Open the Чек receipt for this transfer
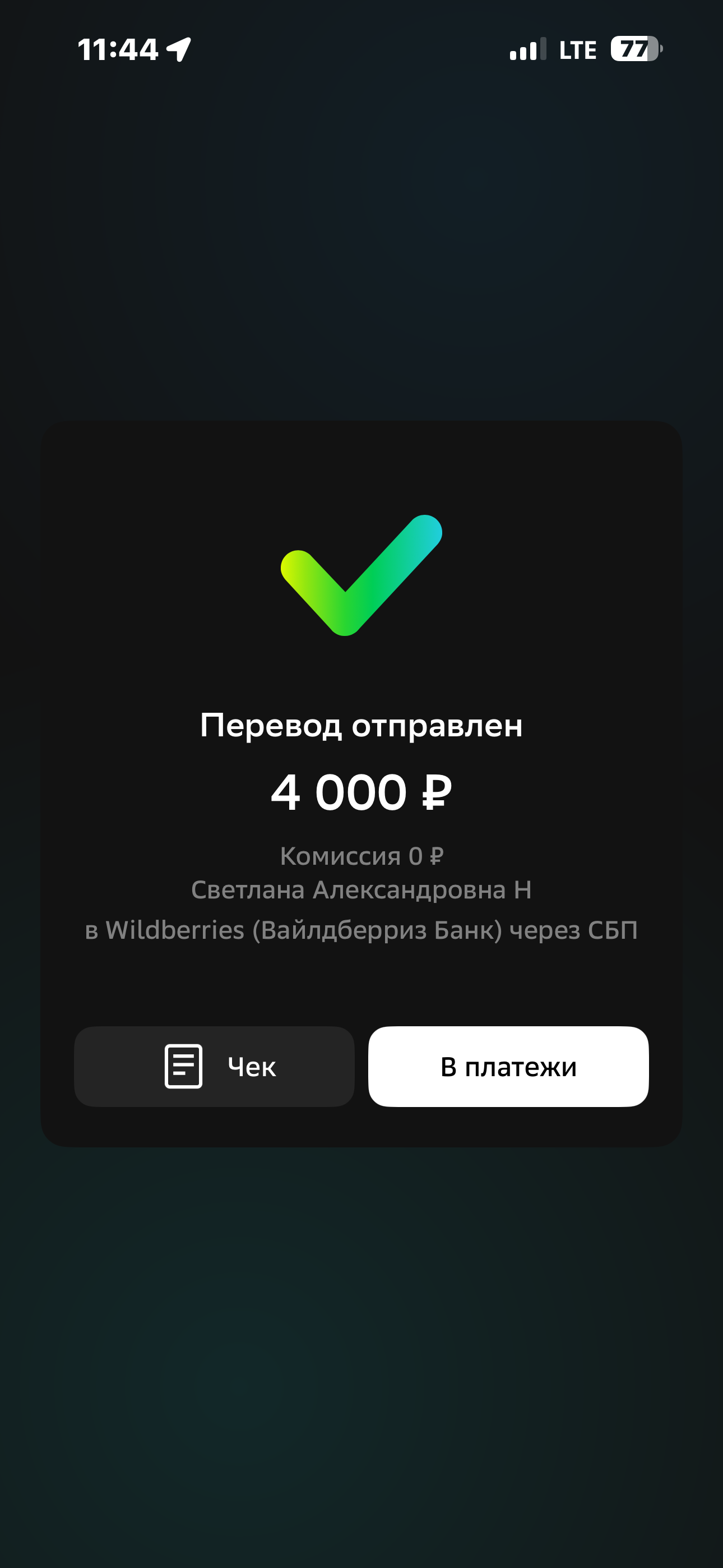Screen dimensions: 723x1568 click(214, 1067)
